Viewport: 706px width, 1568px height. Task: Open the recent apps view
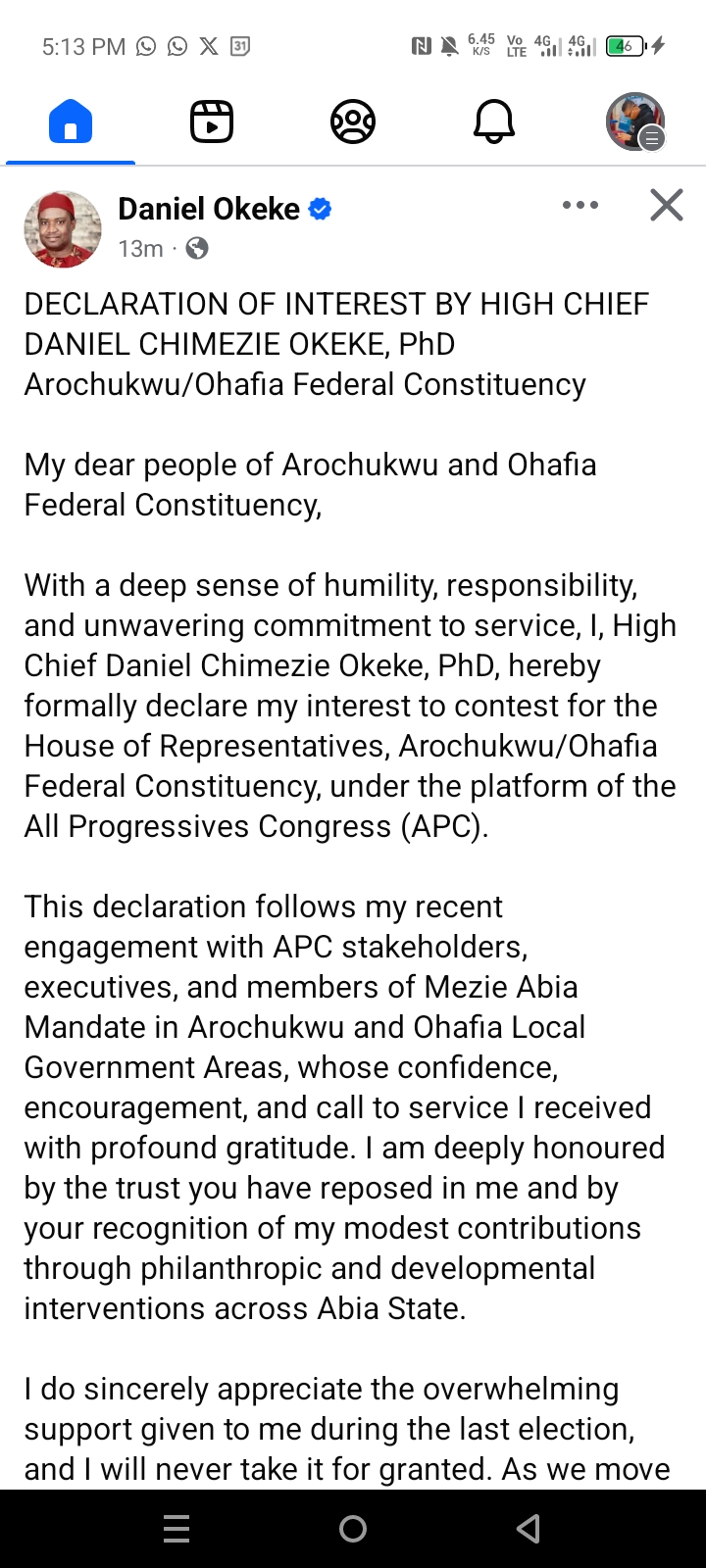(x=176, y=1528)
